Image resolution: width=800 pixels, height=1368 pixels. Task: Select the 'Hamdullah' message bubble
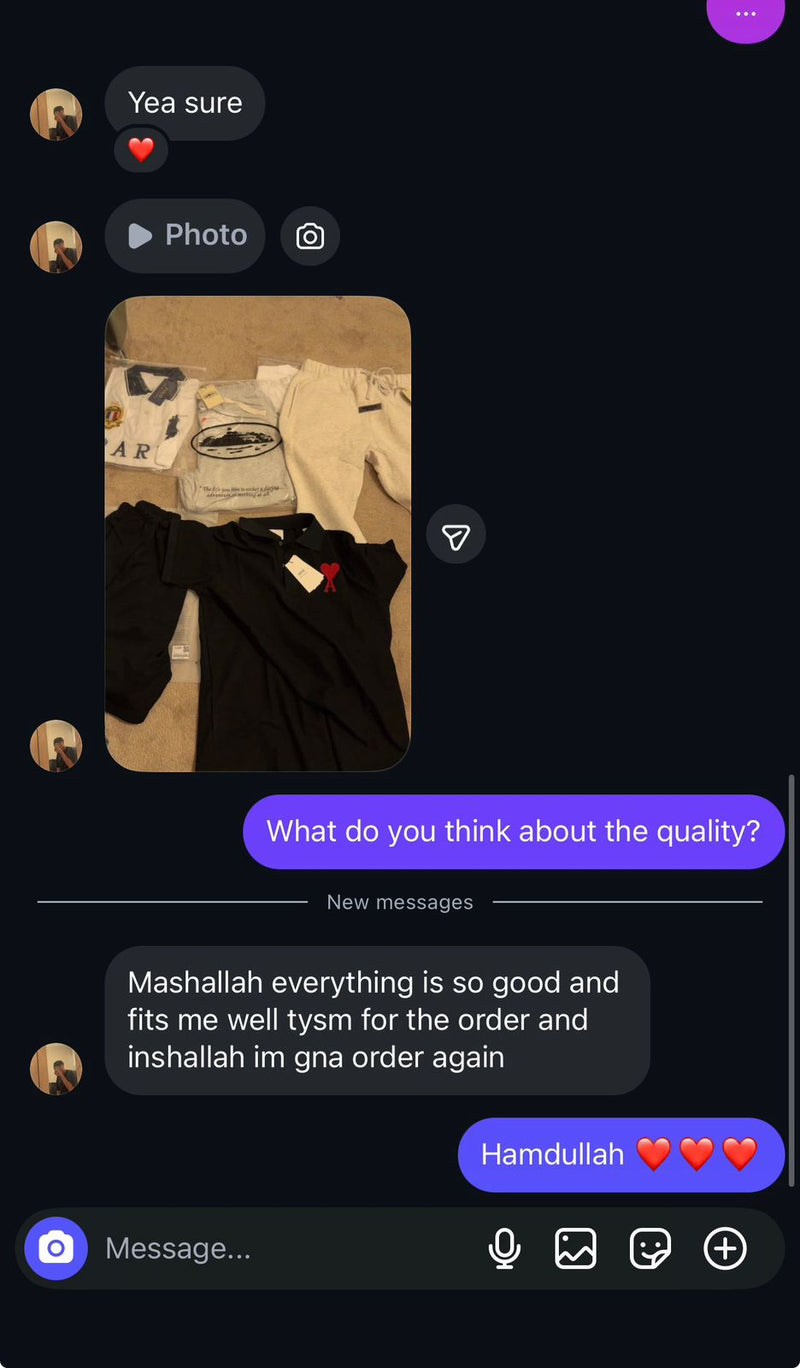[x=621, y=1154]
